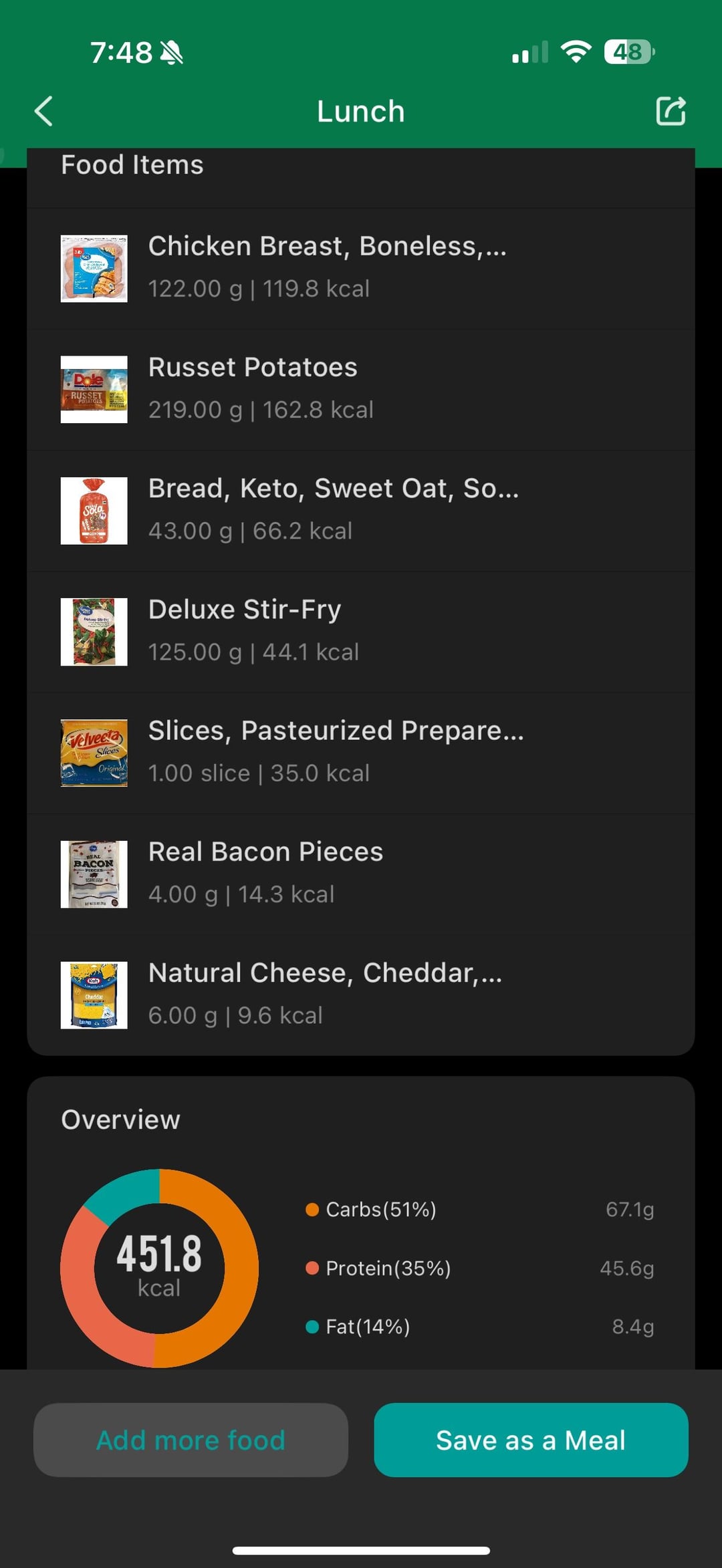Tap Add more food button

[191, 1440]
